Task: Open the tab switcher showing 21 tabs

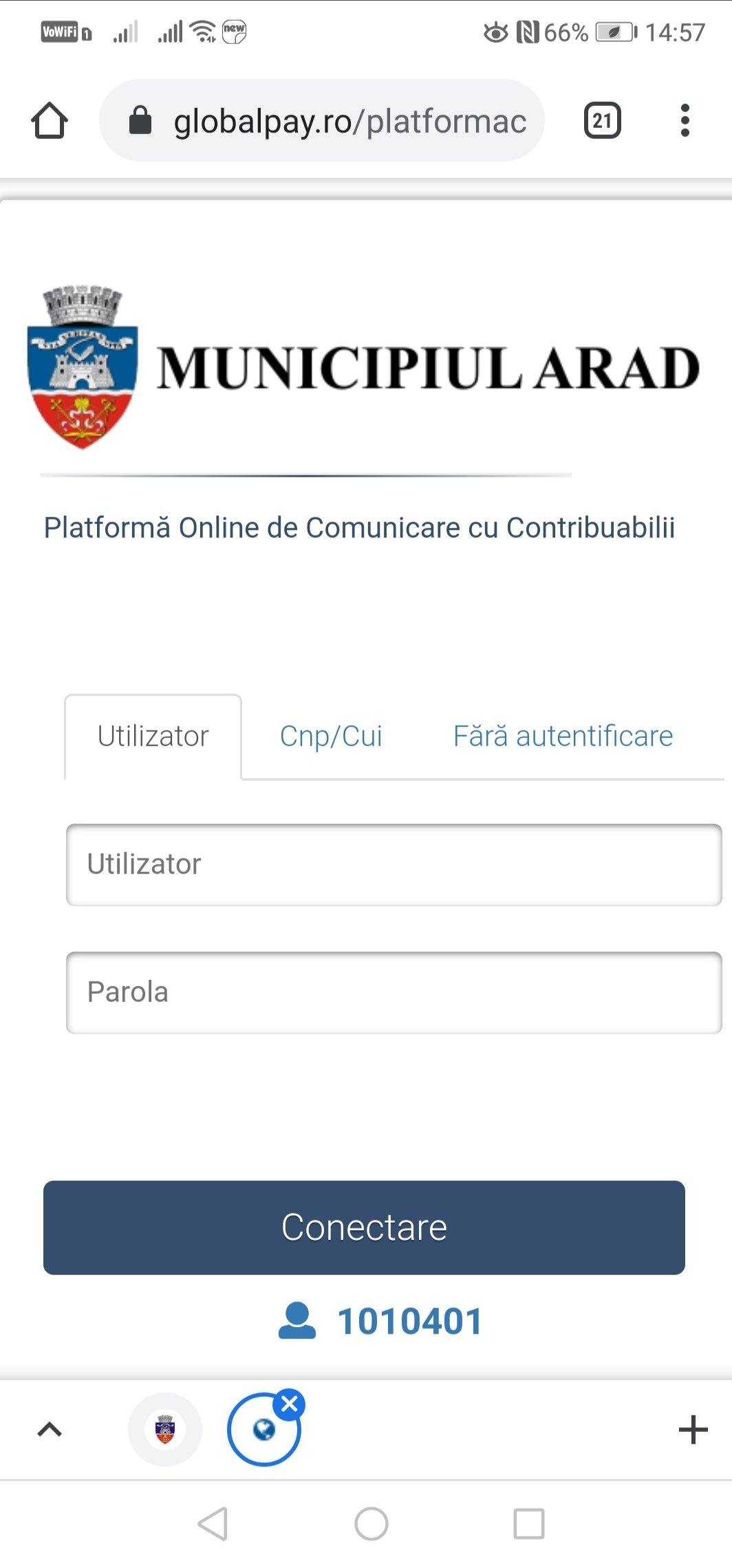Action: 603,121
